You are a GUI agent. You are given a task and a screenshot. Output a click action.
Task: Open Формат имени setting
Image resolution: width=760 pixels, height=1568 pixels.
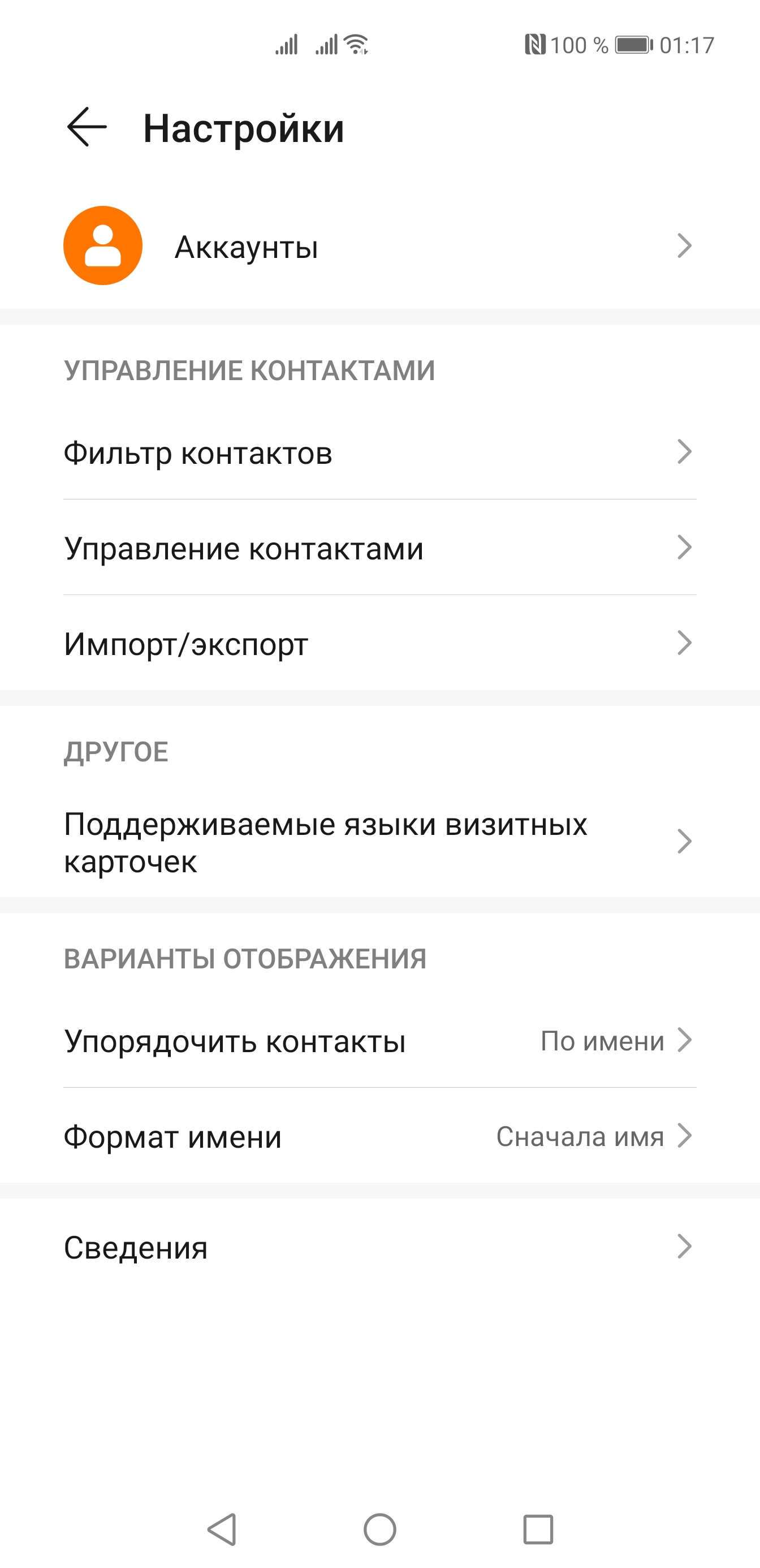pos(378,1136)
